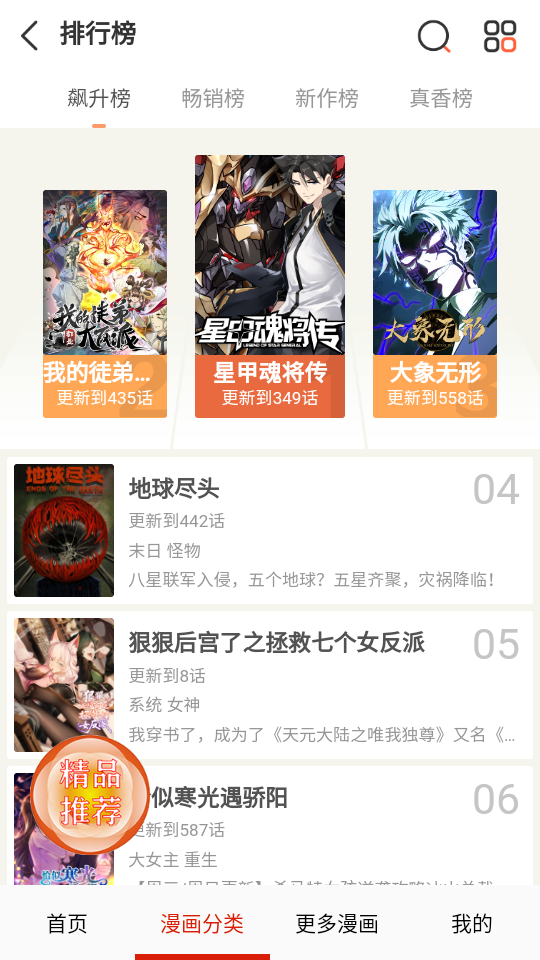This screenshot has width=540, height=960.
Task: Open the 大象无形 comic card
Action: pos(435,304)
